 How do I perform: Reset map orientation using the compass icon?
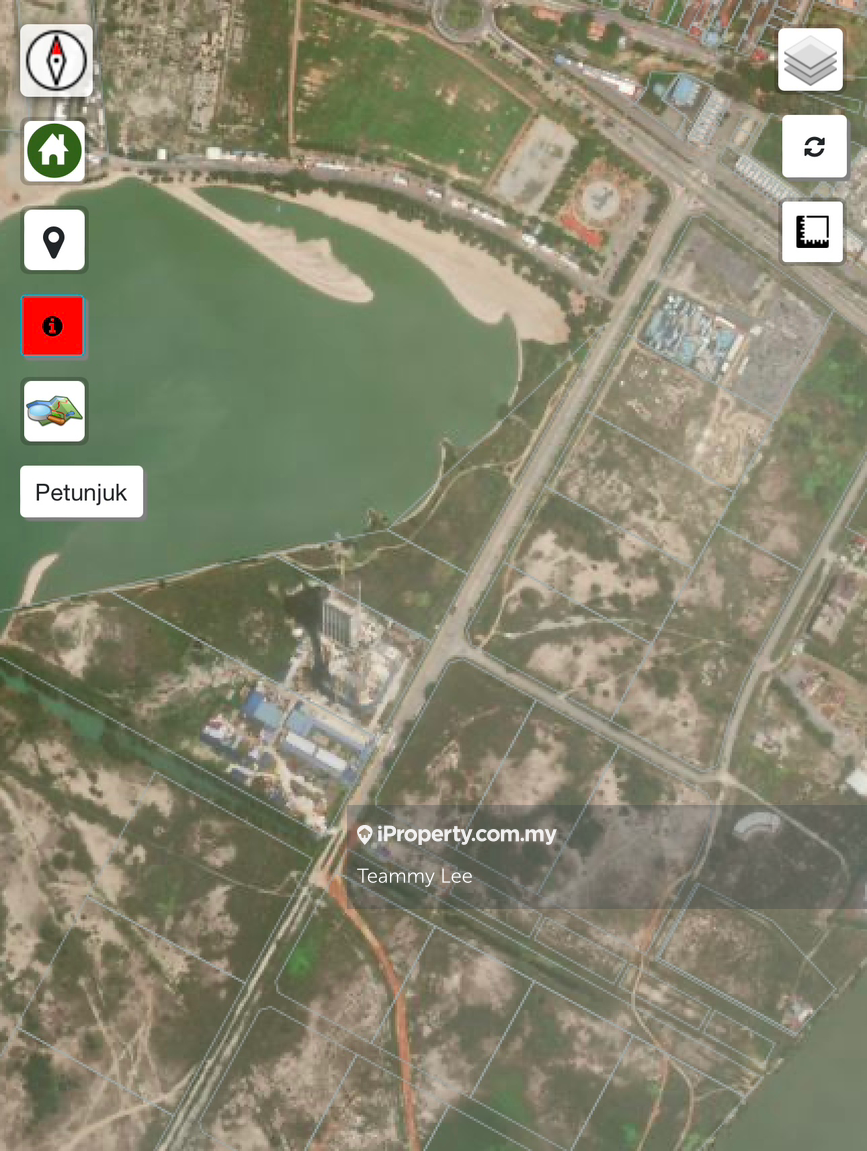pyautogui.click(x=56, y=60)
